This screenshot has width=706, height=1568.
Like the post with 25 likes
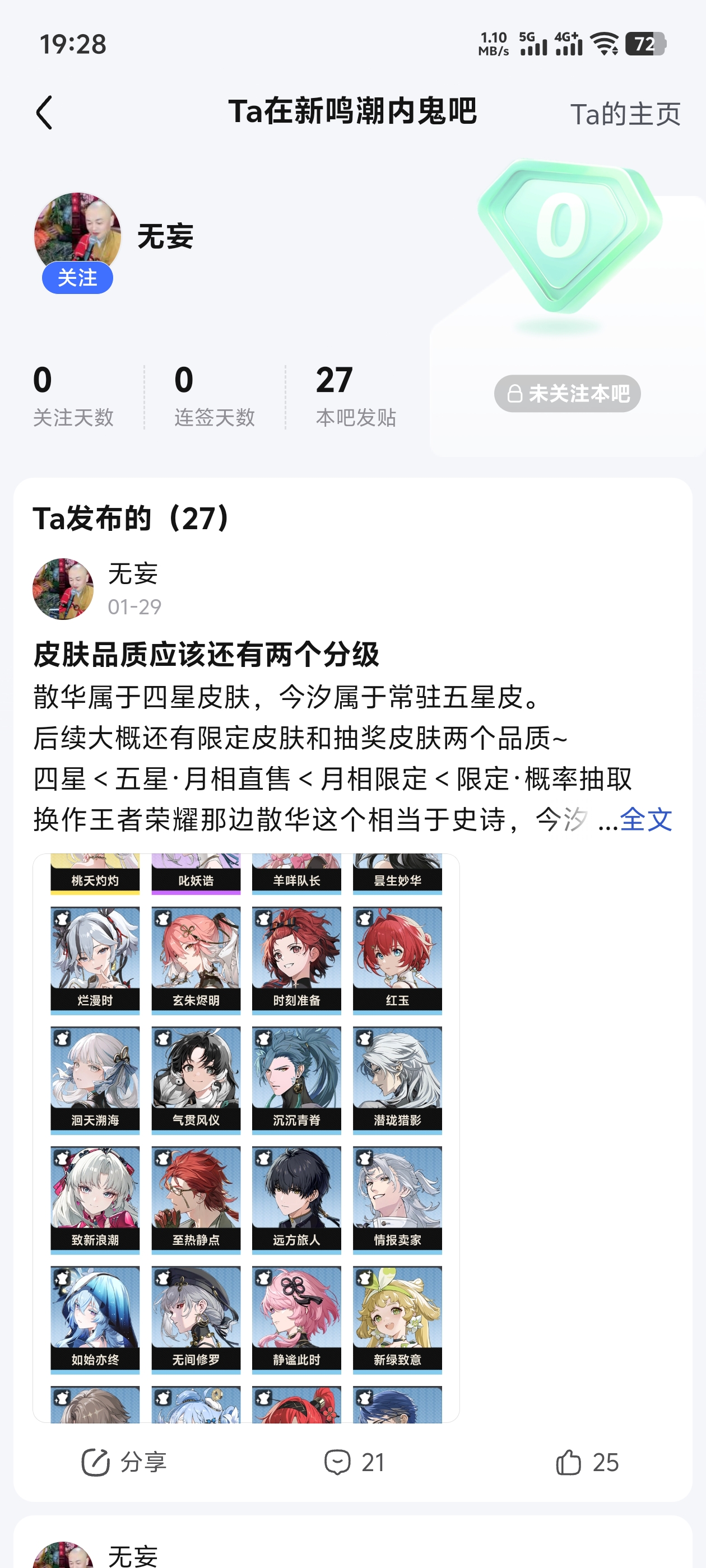coord(587,1462)
